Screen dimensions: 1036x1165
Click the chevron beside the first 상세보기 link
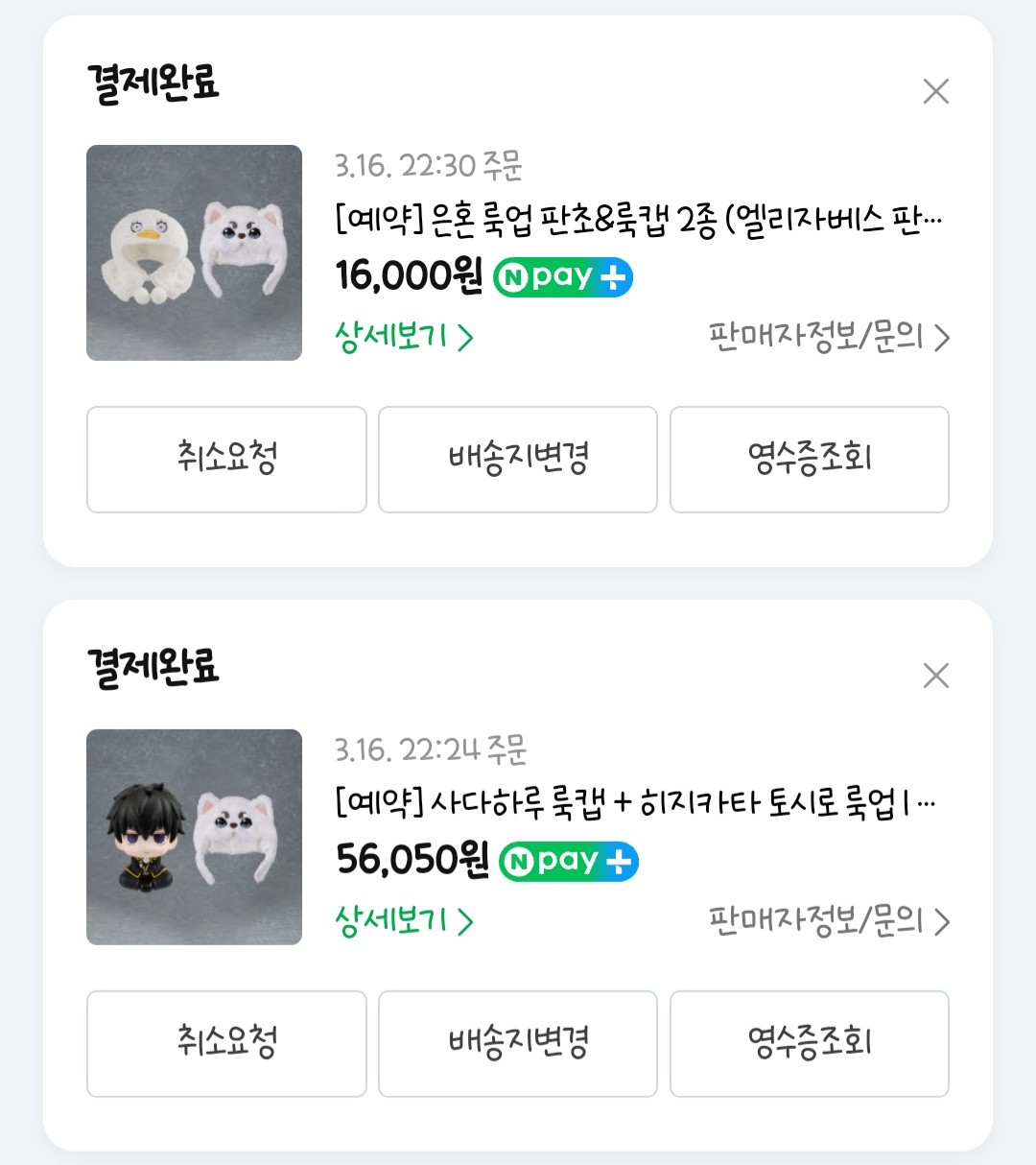467,337
